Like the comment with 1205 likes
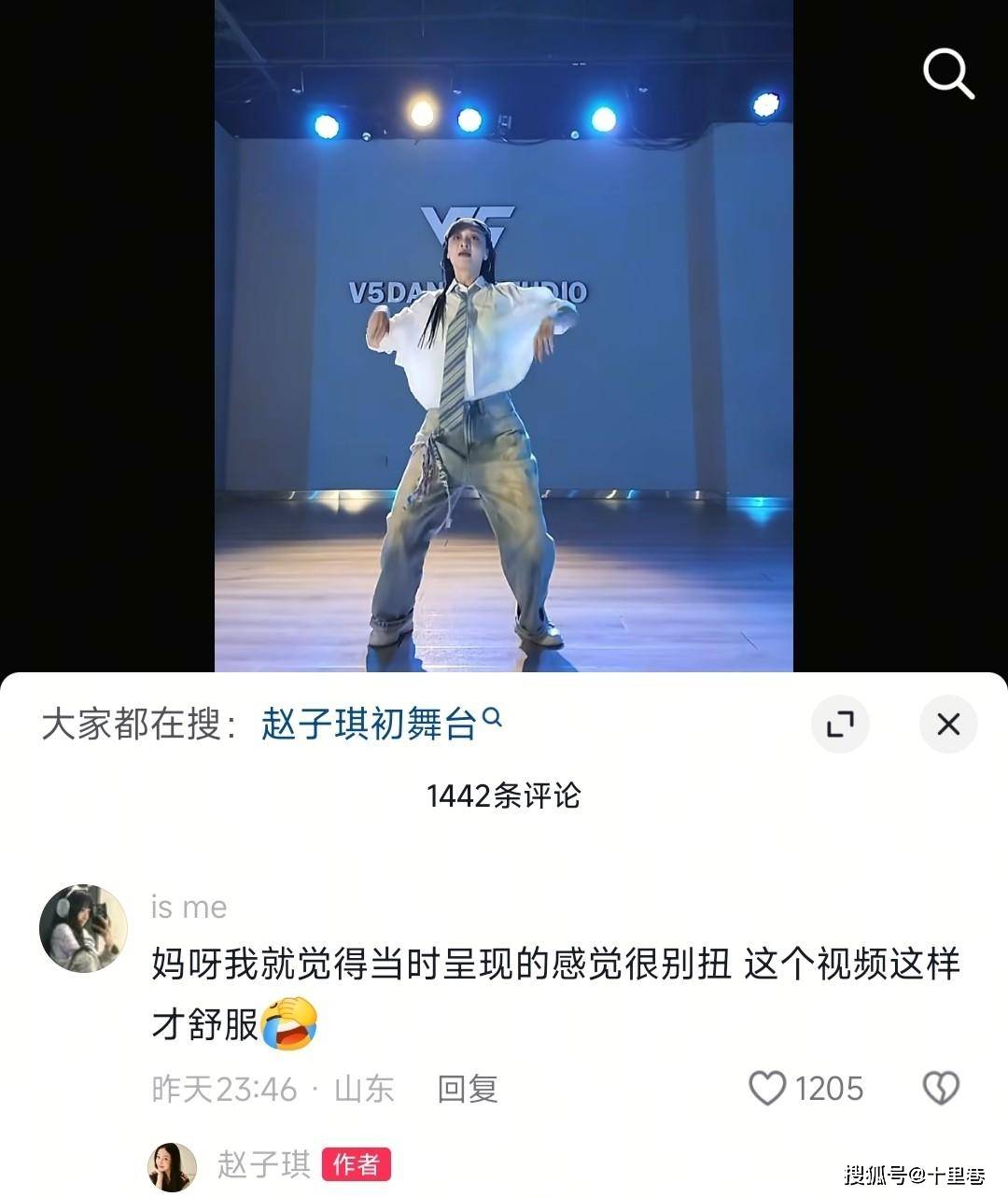 (768, 1089)
